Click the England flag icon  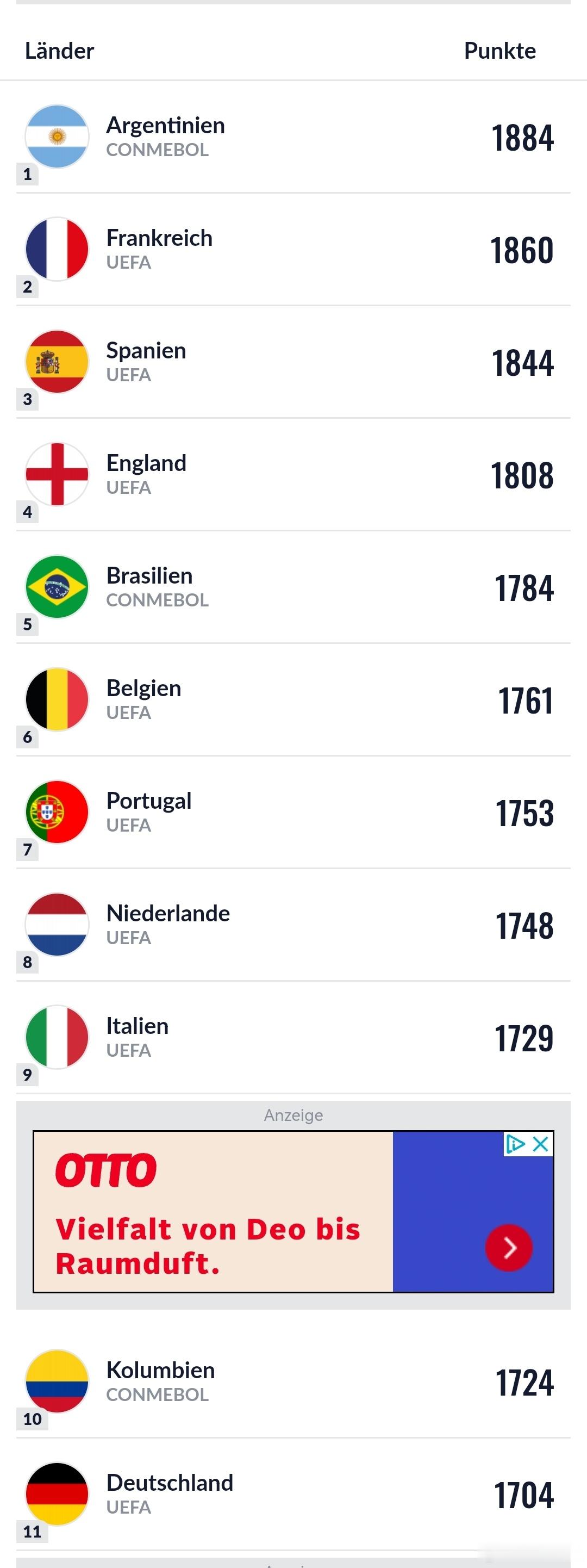pos(57,474)
